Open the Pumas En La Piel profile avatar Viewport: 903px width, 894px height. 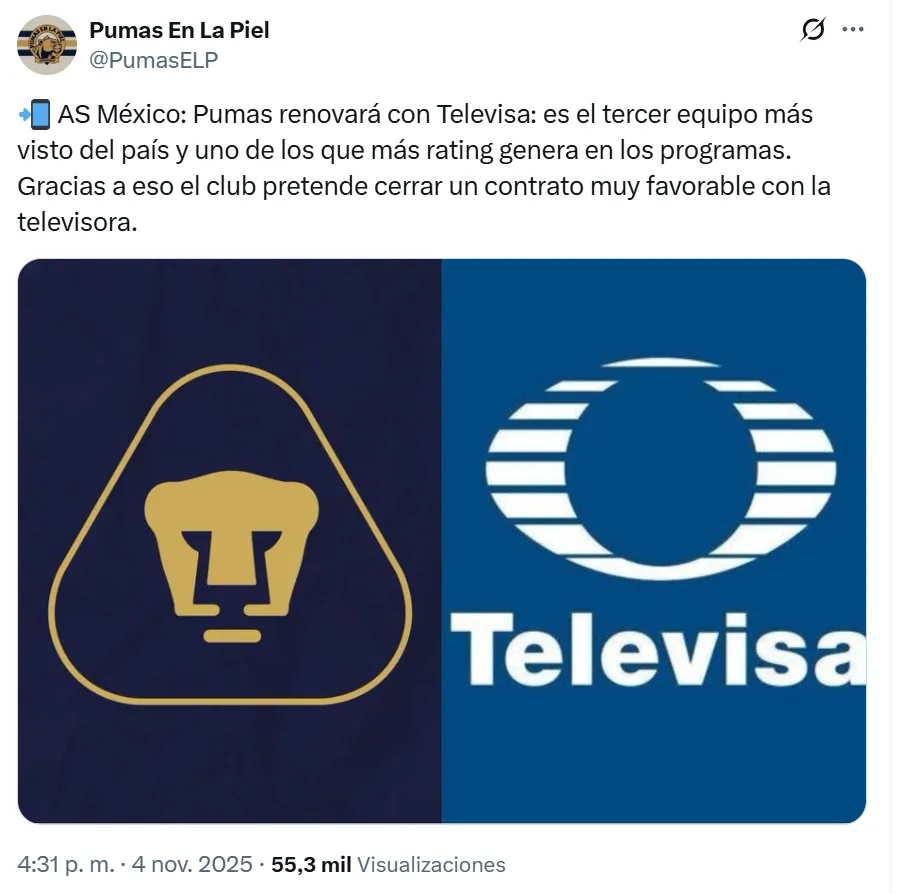pyautogui.click(x=47, y=45)
